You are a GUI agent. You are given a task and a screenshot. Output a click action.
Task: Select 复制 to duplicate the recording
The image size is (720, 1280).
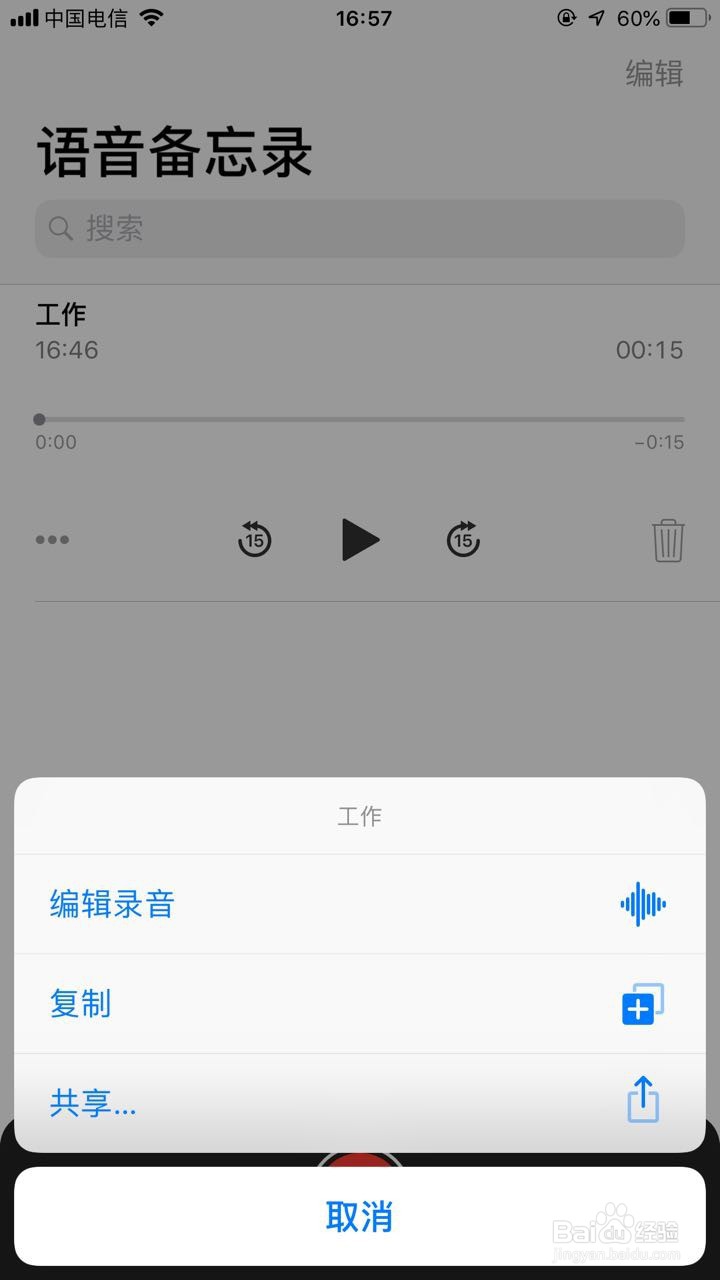pyautogui.click(x=360, y=1003)
